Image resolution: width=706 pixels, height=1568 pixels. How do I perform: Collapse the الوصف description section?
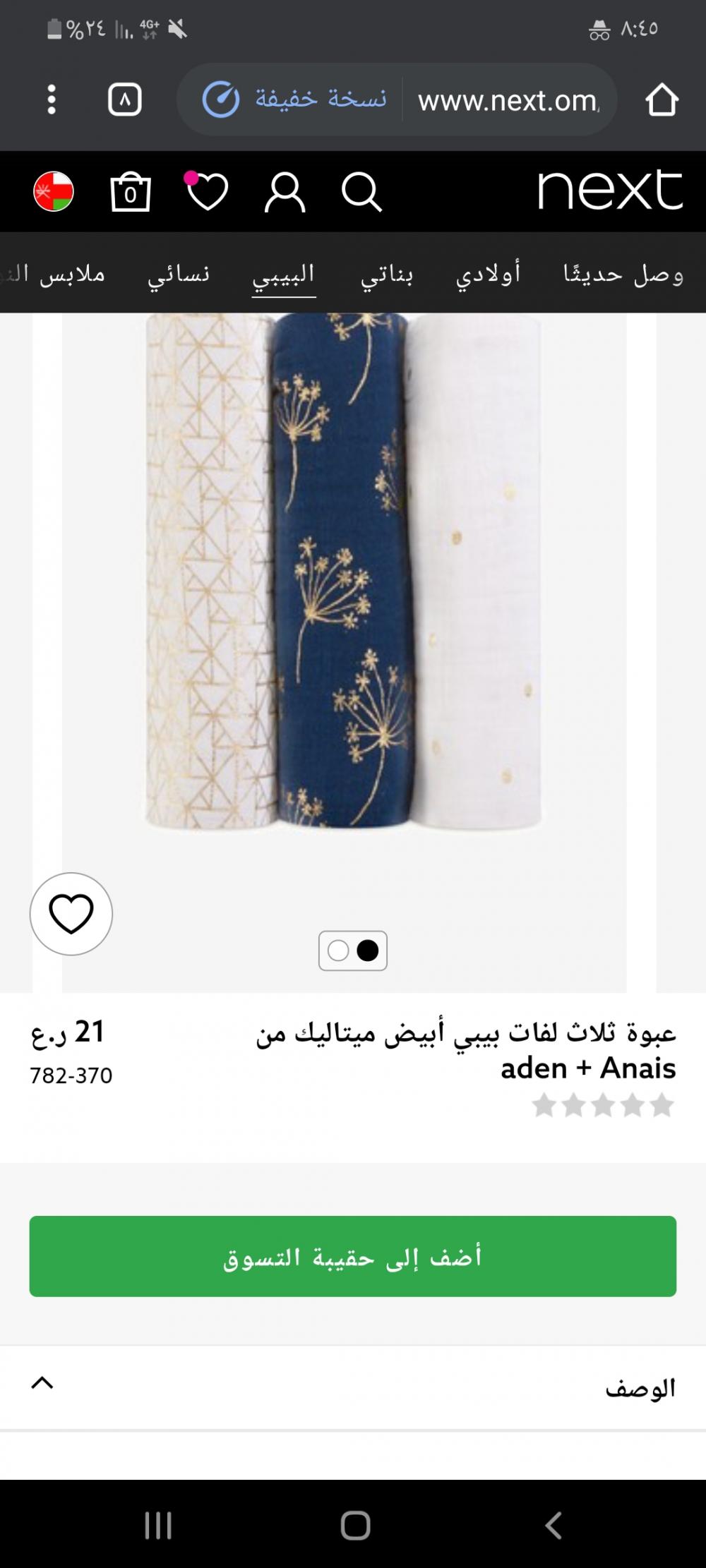click(x=353, y=1387)
